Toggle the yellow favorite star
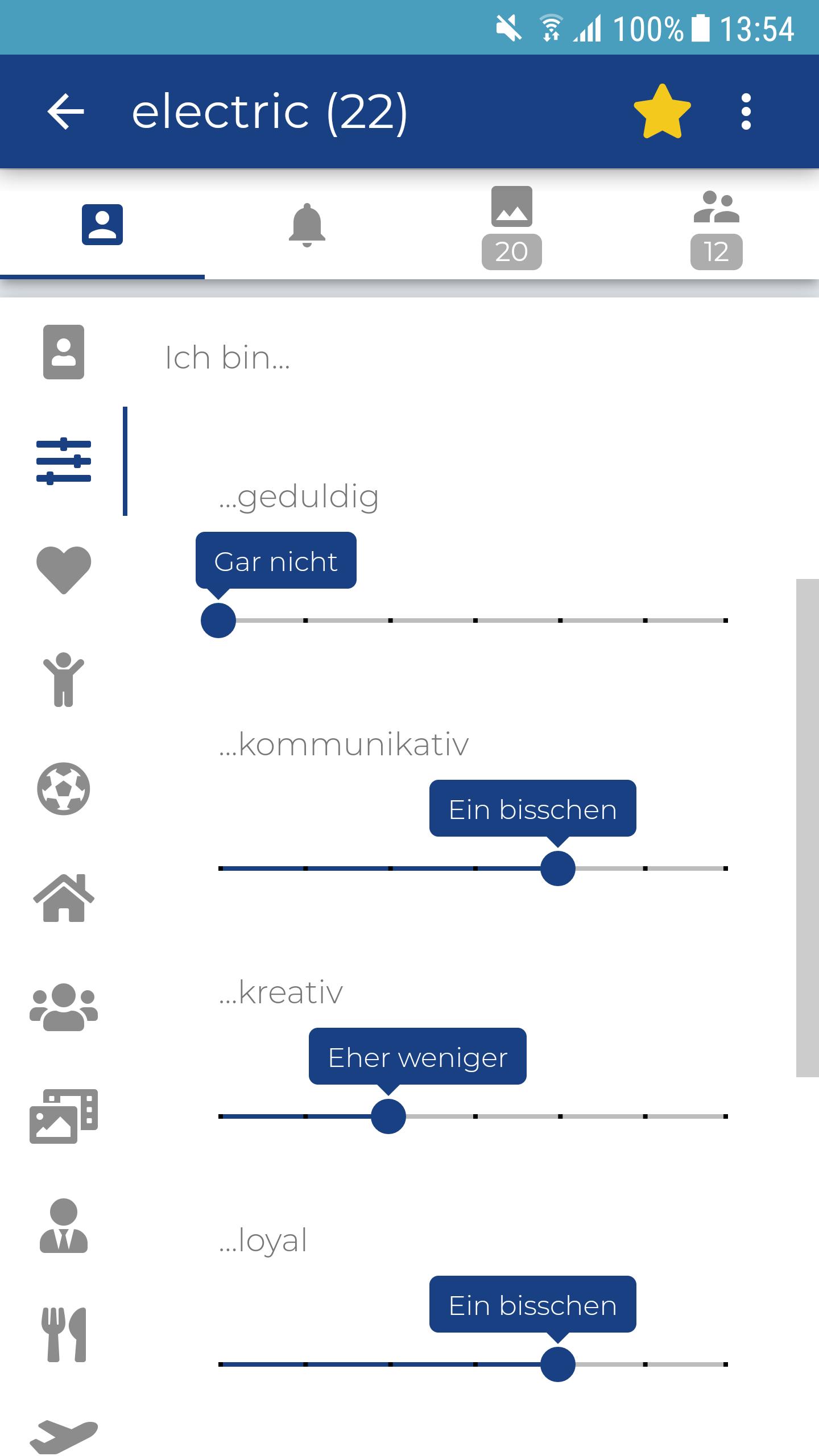 point(662,111)
